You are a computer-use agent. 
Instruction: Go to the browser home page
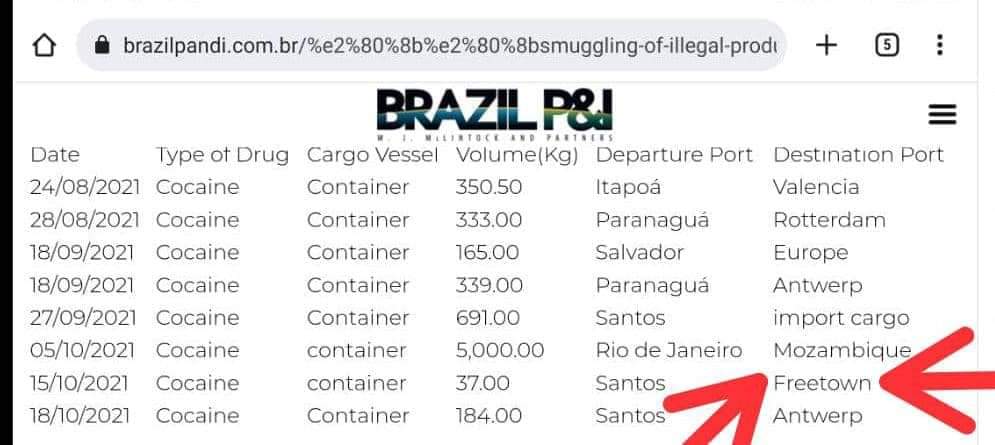pyautogui.click(x=44, y=46)
